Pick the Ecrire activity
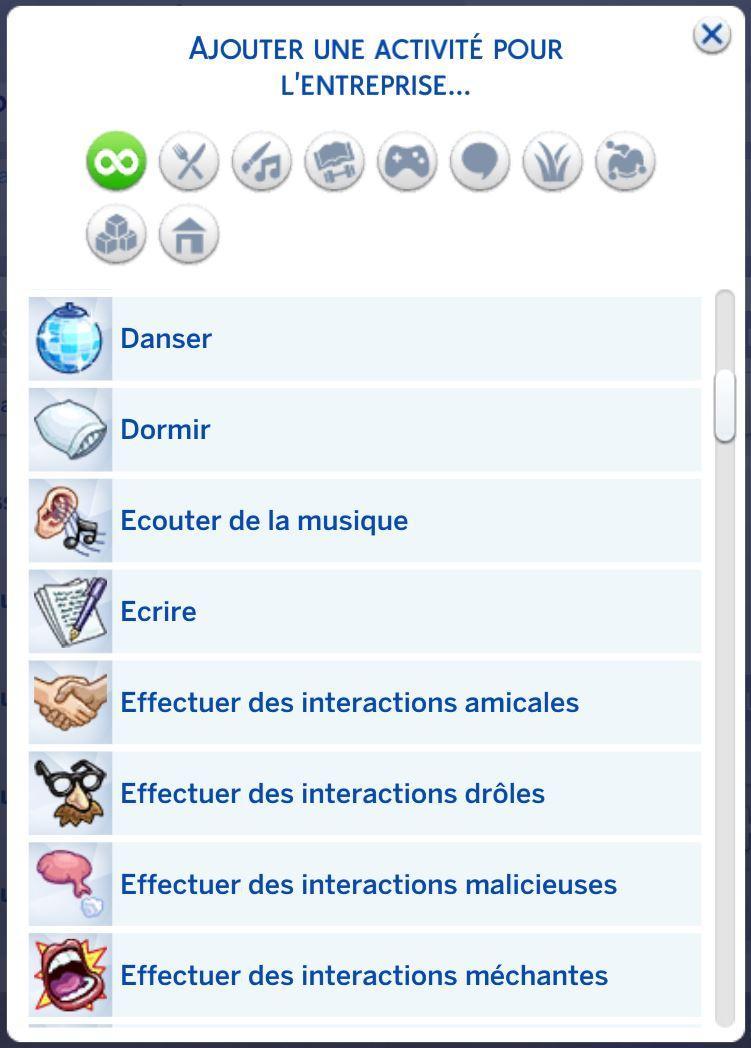 click(x=365, y=611)
